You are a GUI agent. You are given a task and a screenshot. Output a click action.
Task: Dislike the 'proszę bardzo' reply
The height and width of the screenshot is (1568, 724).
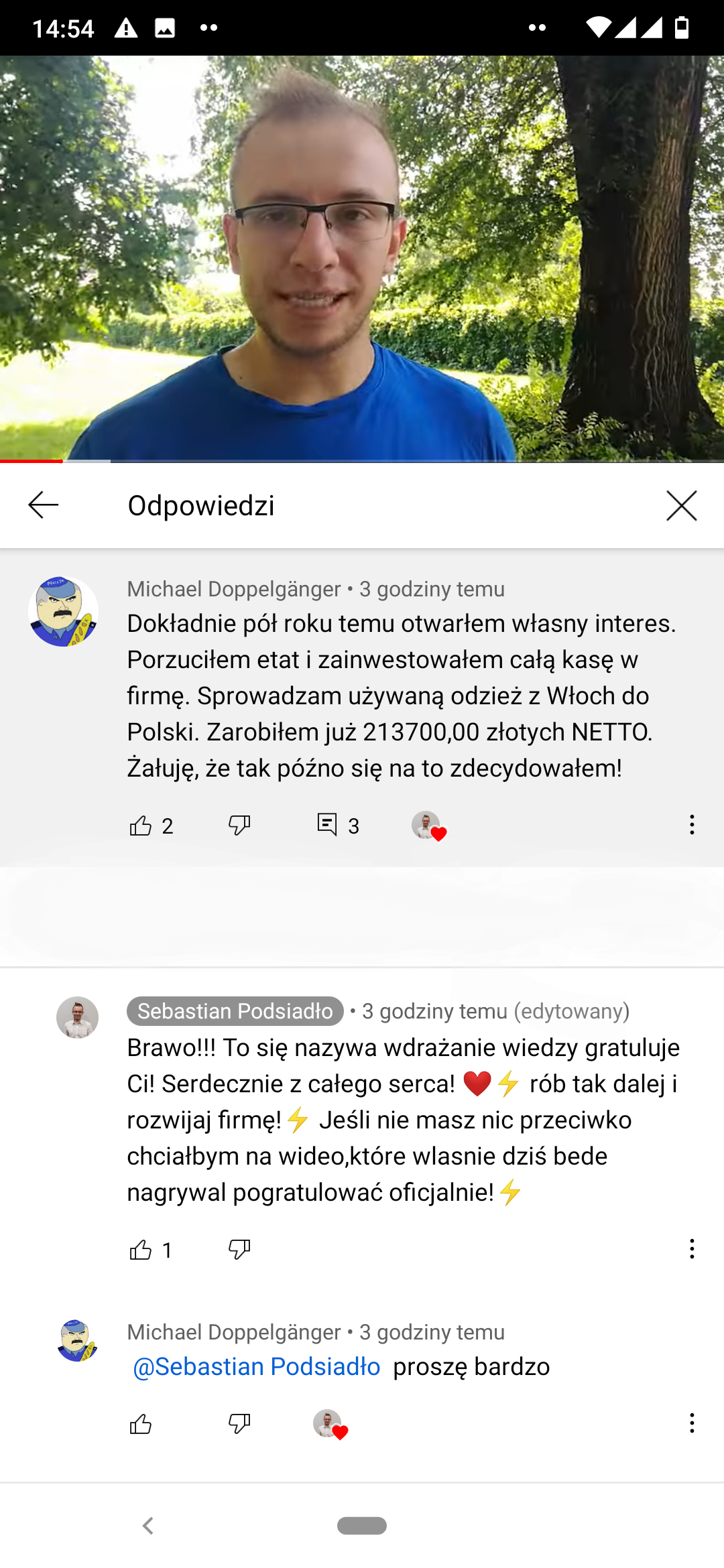click(239, 1424)
